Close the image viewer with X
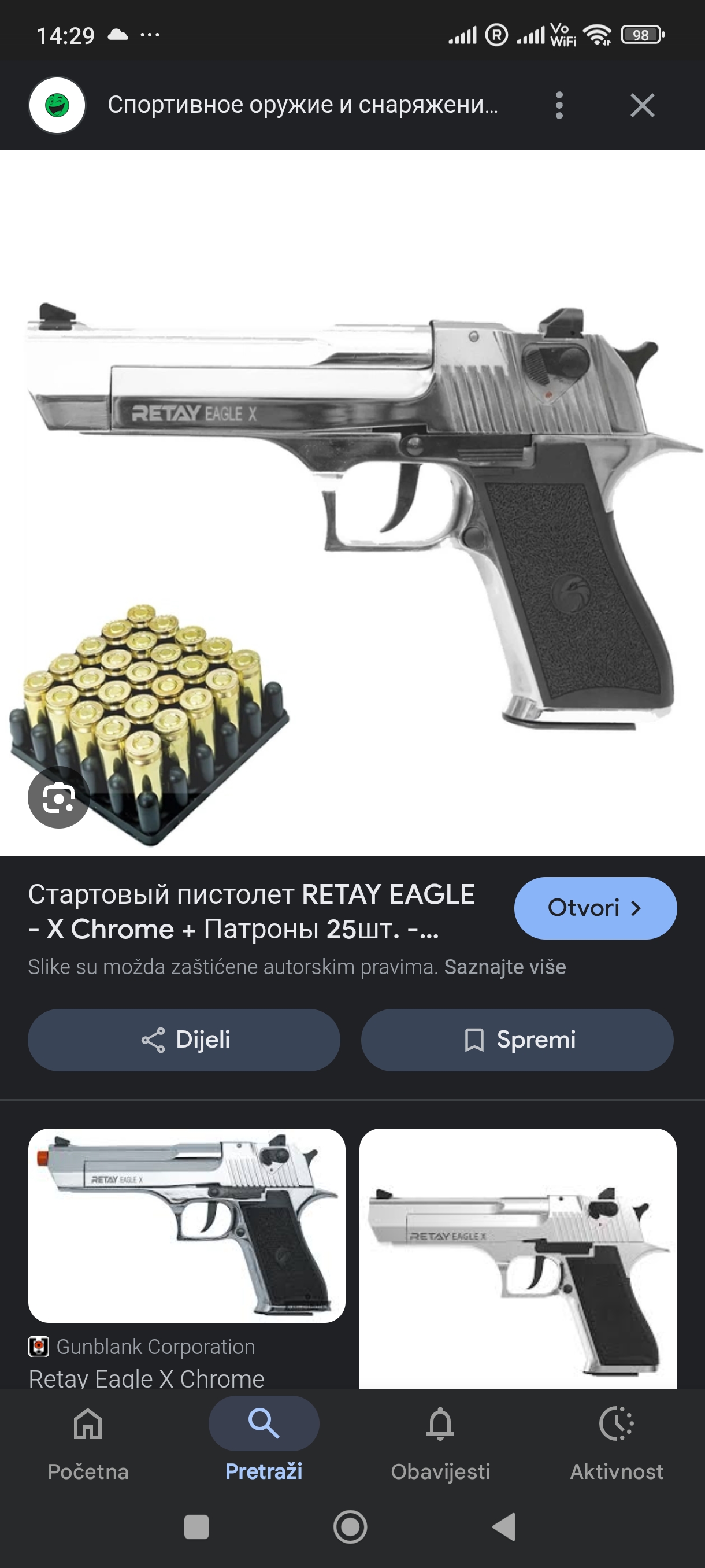Screen dimensions: 705x1568 (642, 105)
